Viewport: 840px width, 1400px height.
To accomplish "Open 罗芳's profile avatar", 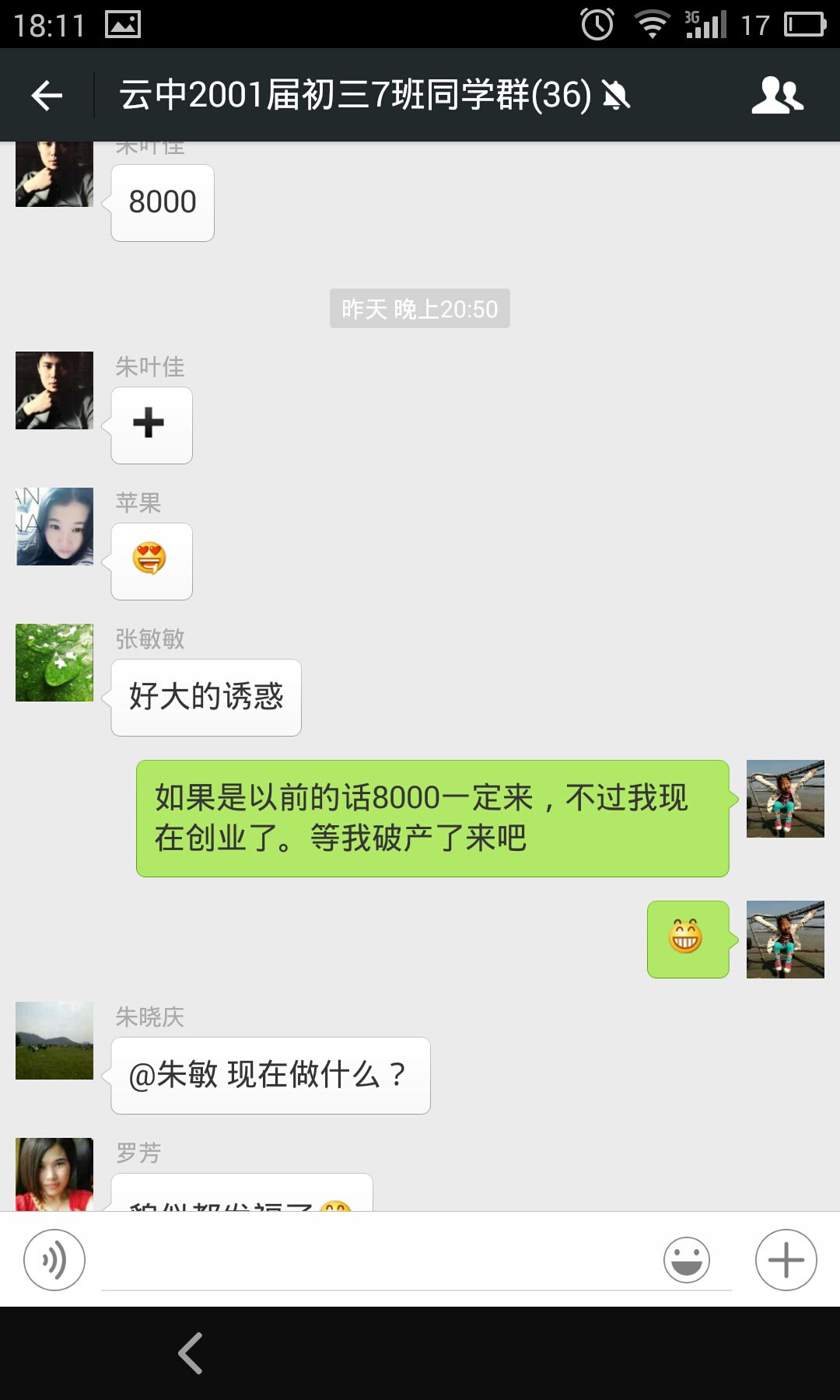I will [x=54, y=1174].
